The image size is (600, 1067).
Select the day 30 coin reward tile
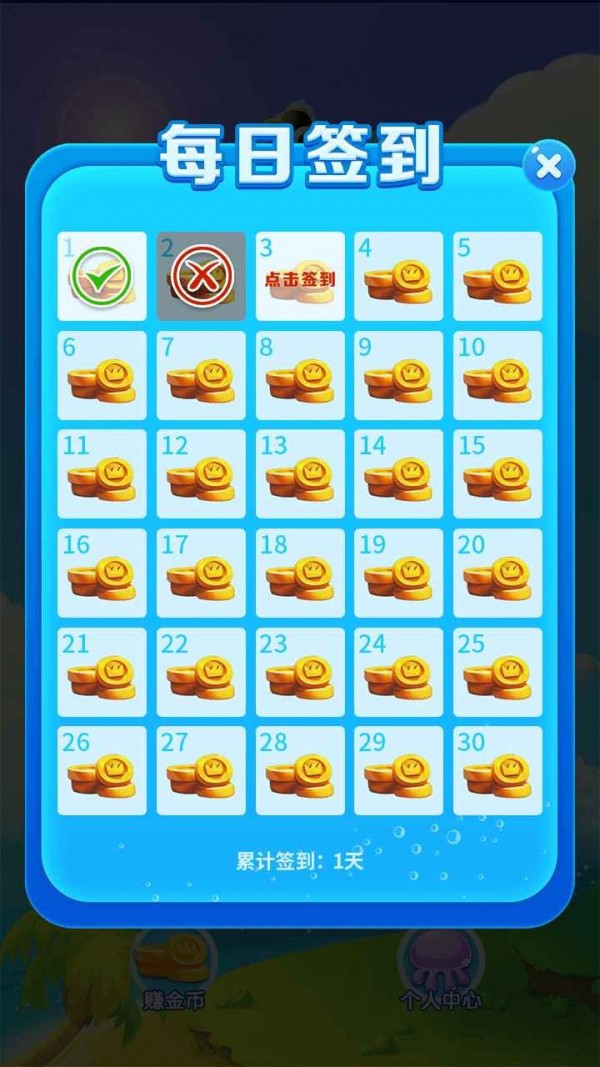click(x=497, y=770)
